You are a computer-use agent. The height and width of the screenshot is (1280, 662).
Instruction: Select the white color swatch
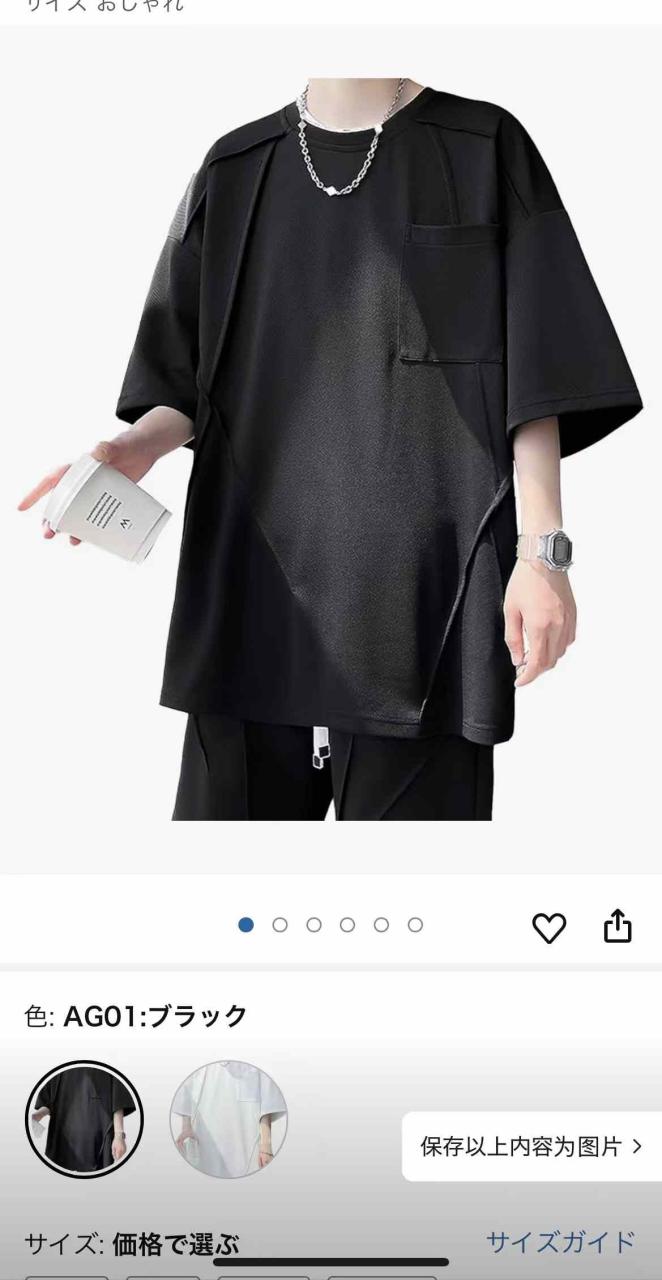coord(229,1120)
